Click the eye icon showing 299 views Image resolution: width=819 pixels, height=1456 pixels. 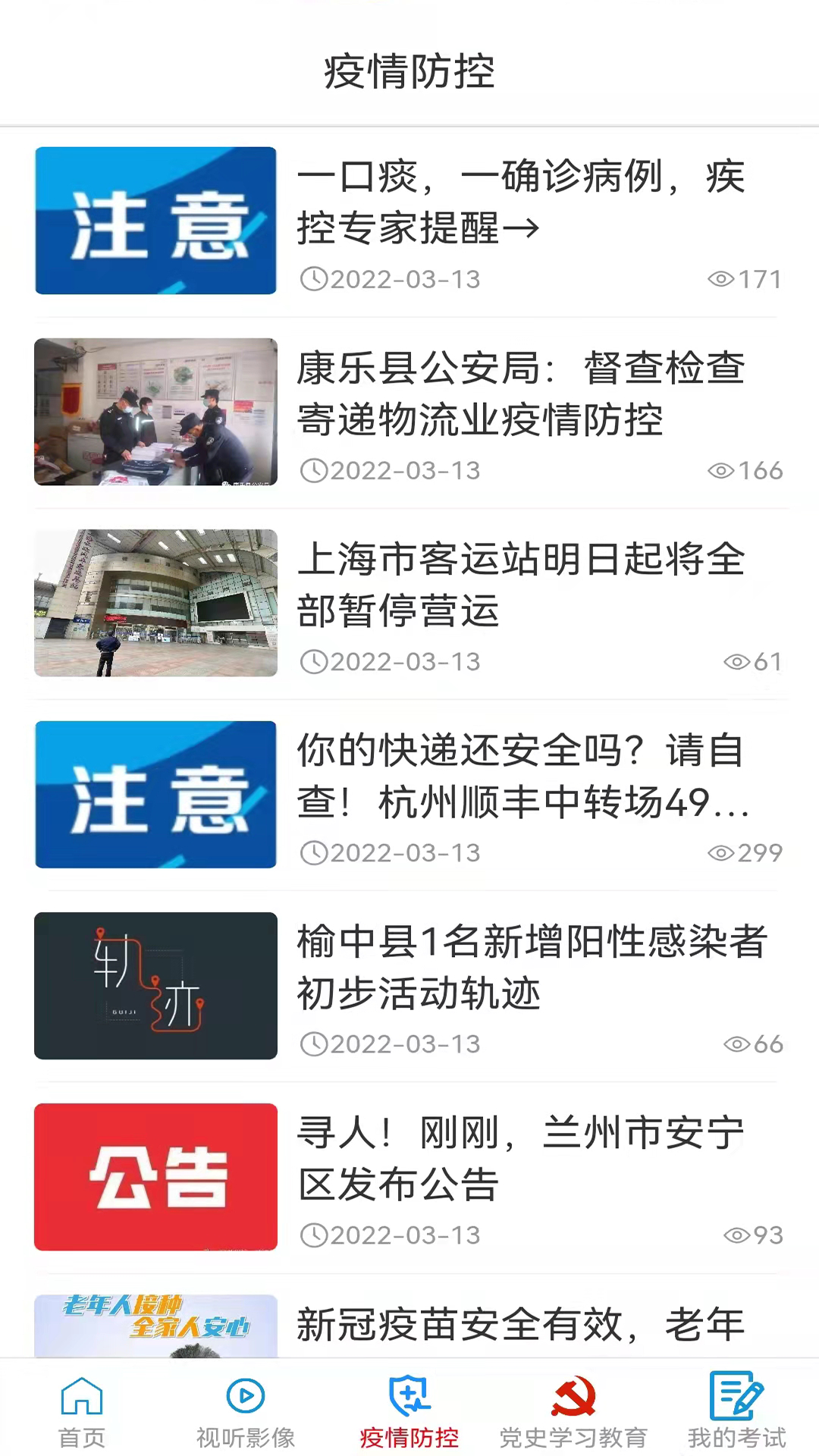[x=719, y=852]
